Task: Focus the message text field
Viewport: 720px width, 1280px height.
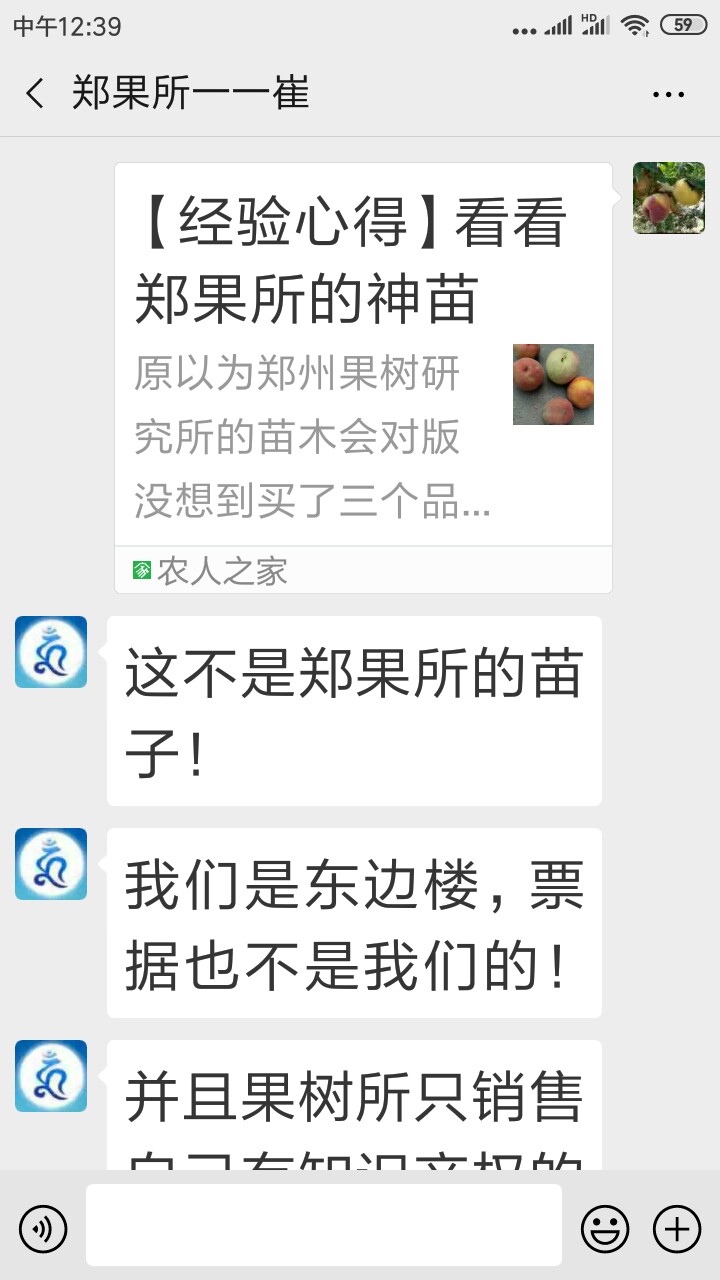Action: click(x=323, y=1225)
